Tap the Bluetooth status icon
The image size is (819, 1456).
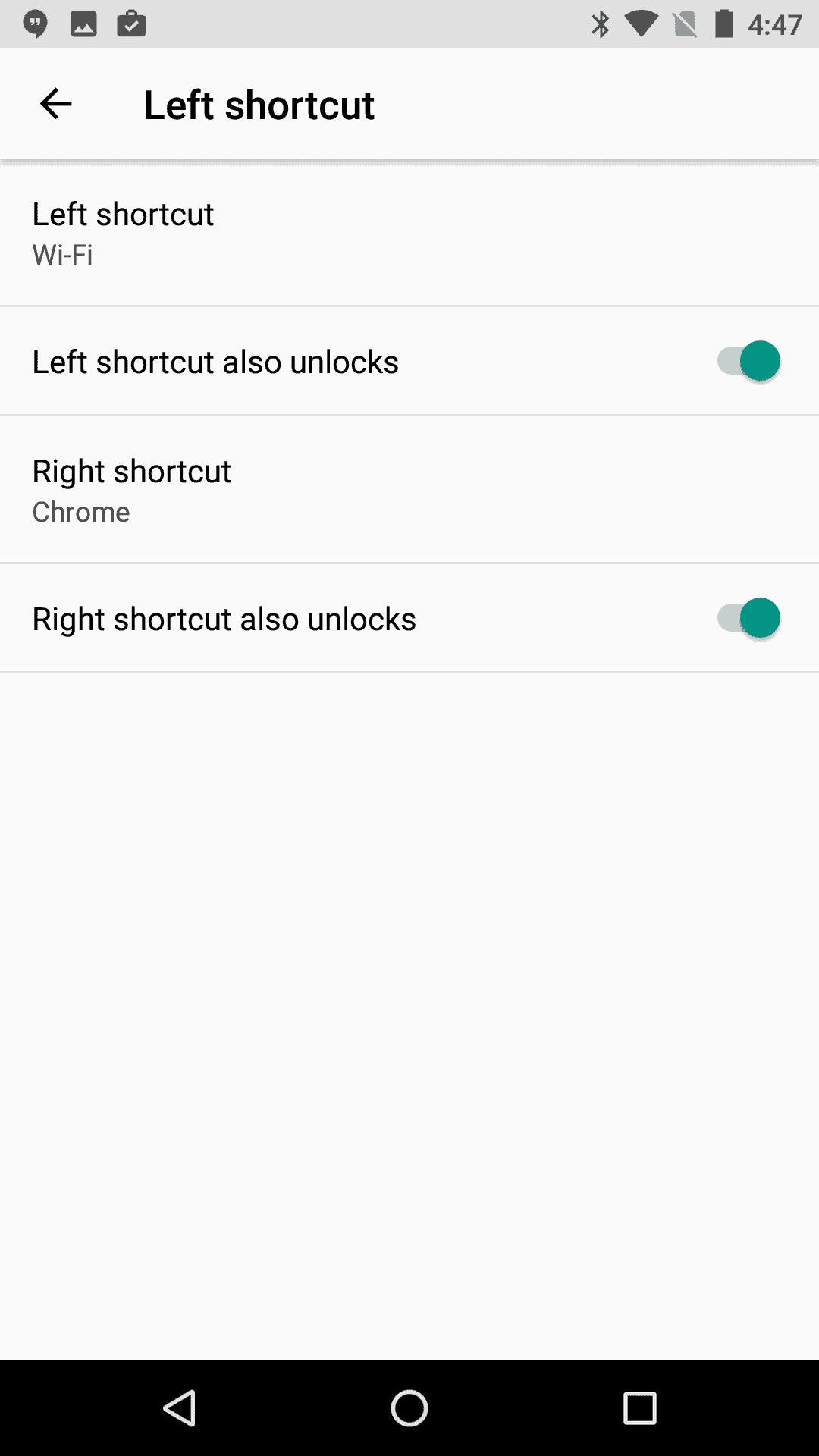(601, 24)
